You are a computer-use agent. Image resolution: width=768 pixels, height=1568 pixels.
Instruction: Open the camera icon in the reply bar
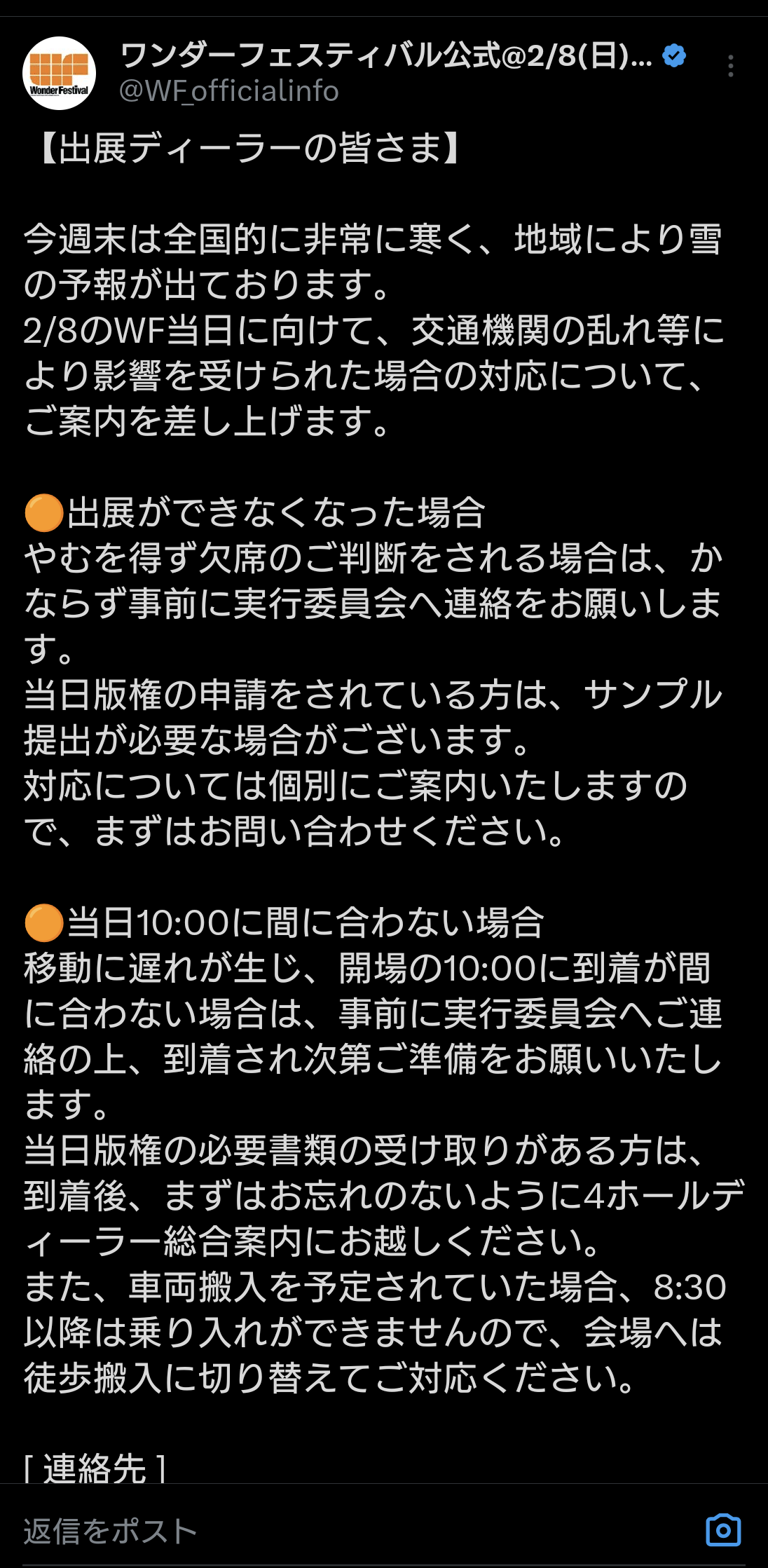coord(723,1530)
